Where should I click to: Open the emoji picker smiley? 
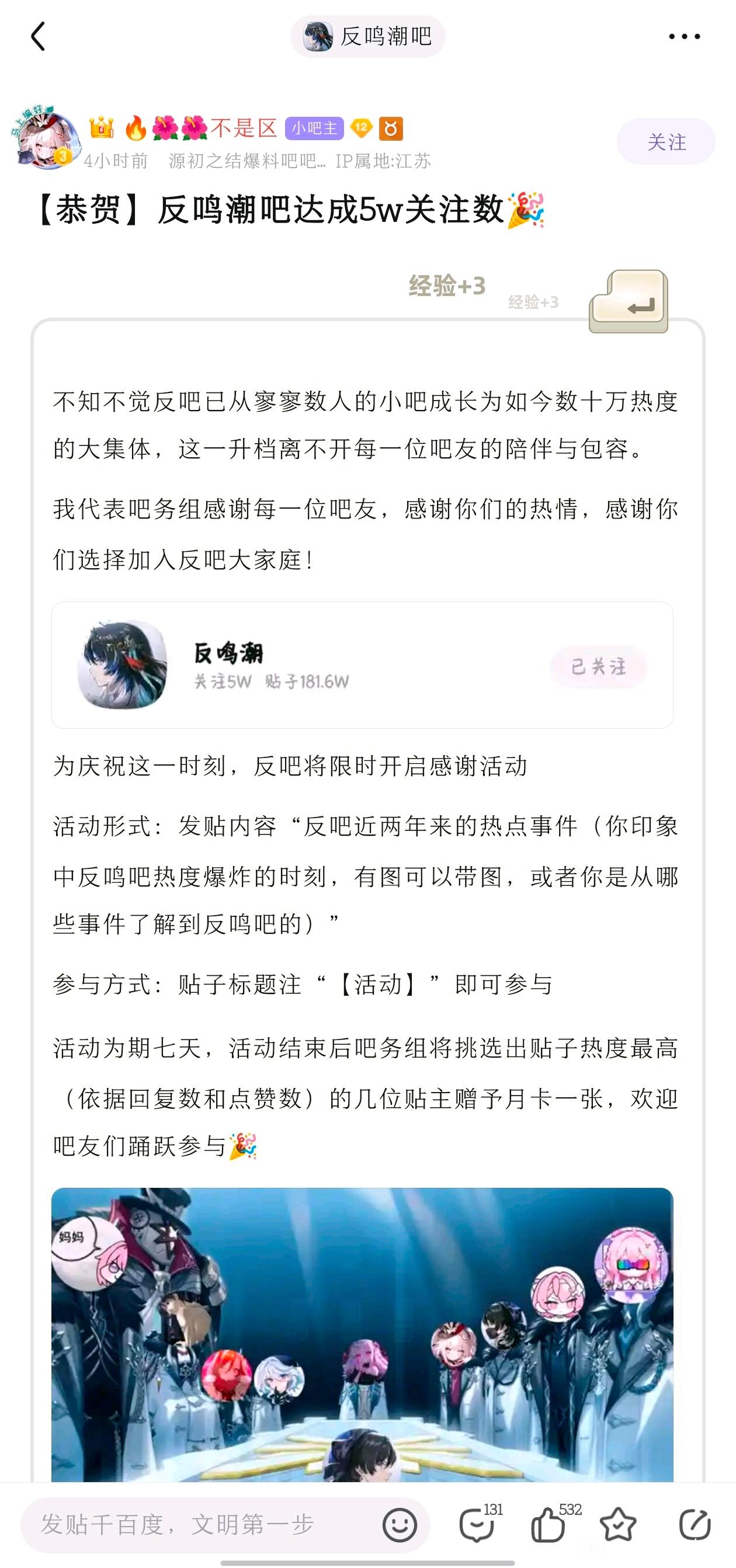[x=400, y=1525]
